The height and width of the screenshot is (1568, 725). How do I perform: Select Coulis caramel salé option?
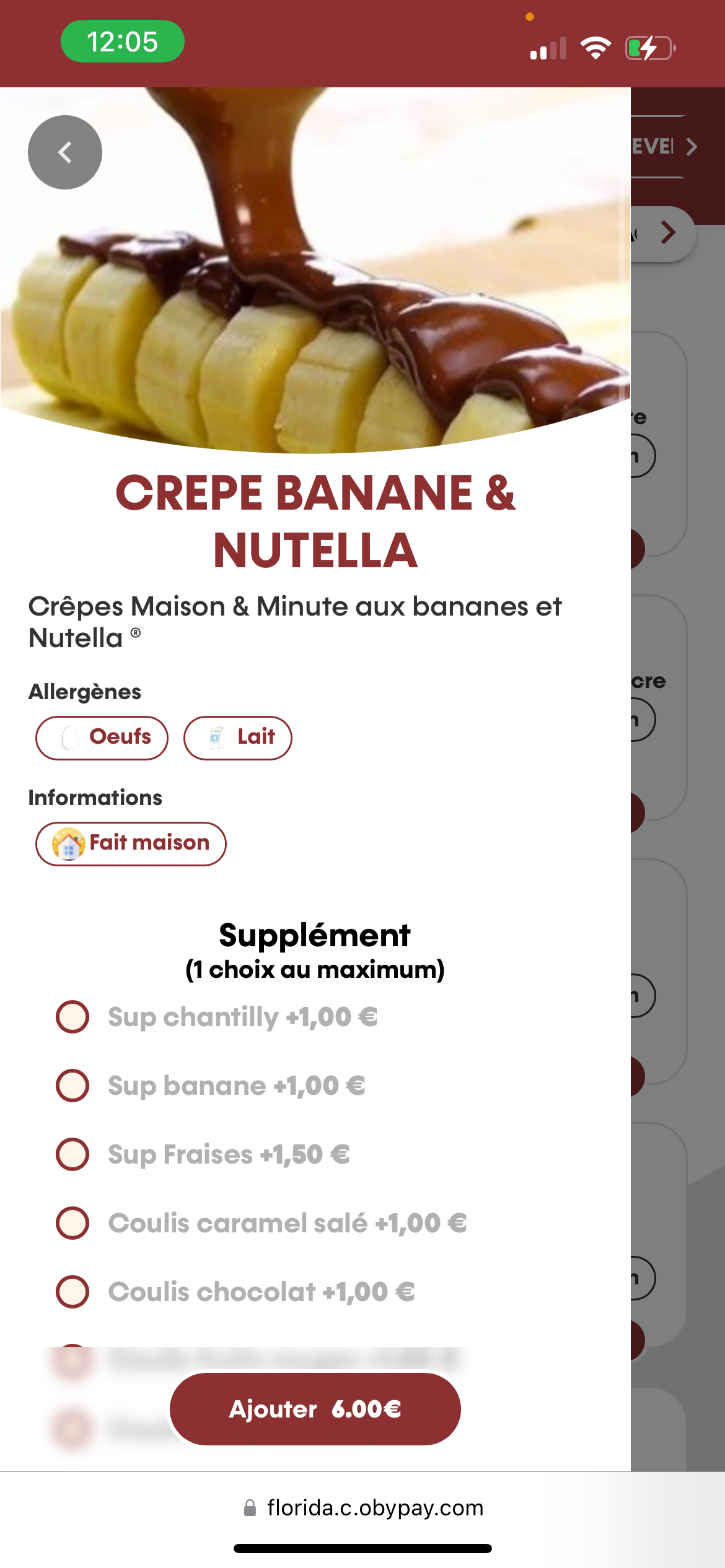pyautogui.click(x=72, y=1223)
